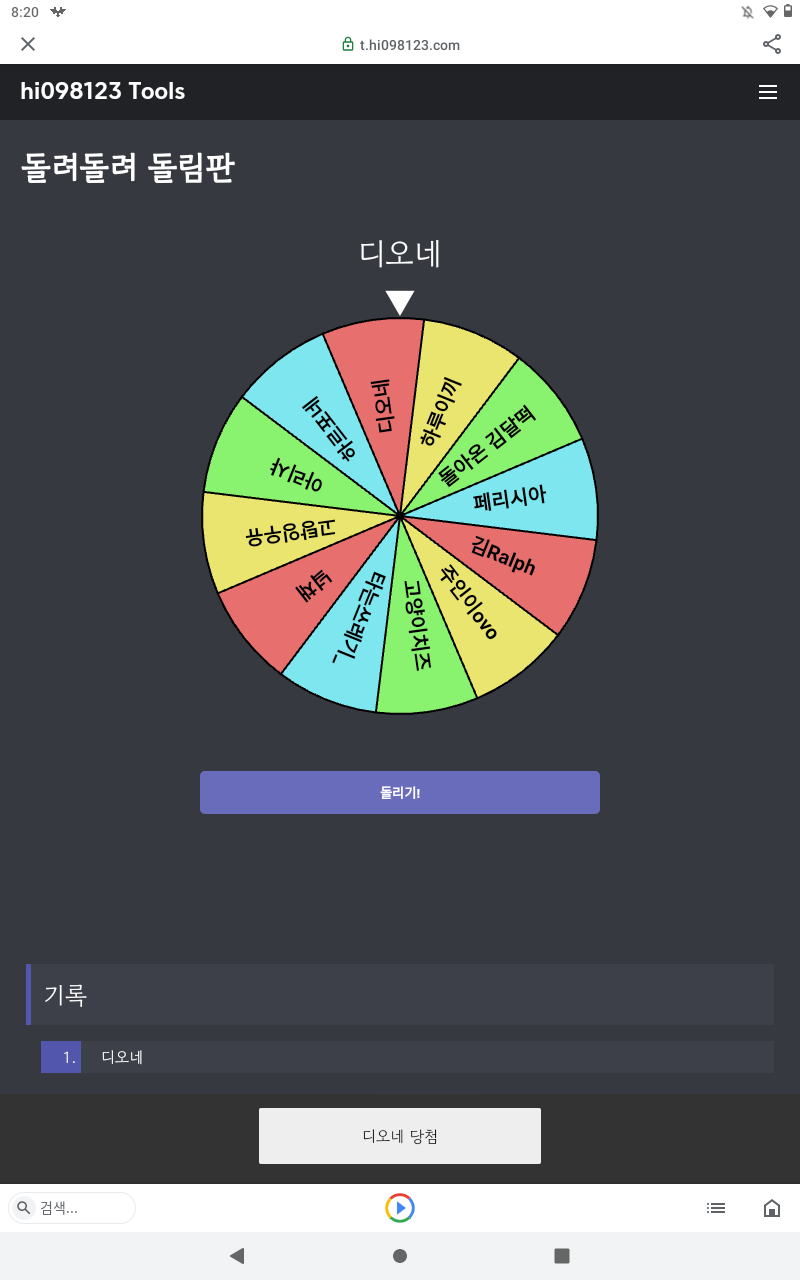Open the hamburger menu

(768, 92)
